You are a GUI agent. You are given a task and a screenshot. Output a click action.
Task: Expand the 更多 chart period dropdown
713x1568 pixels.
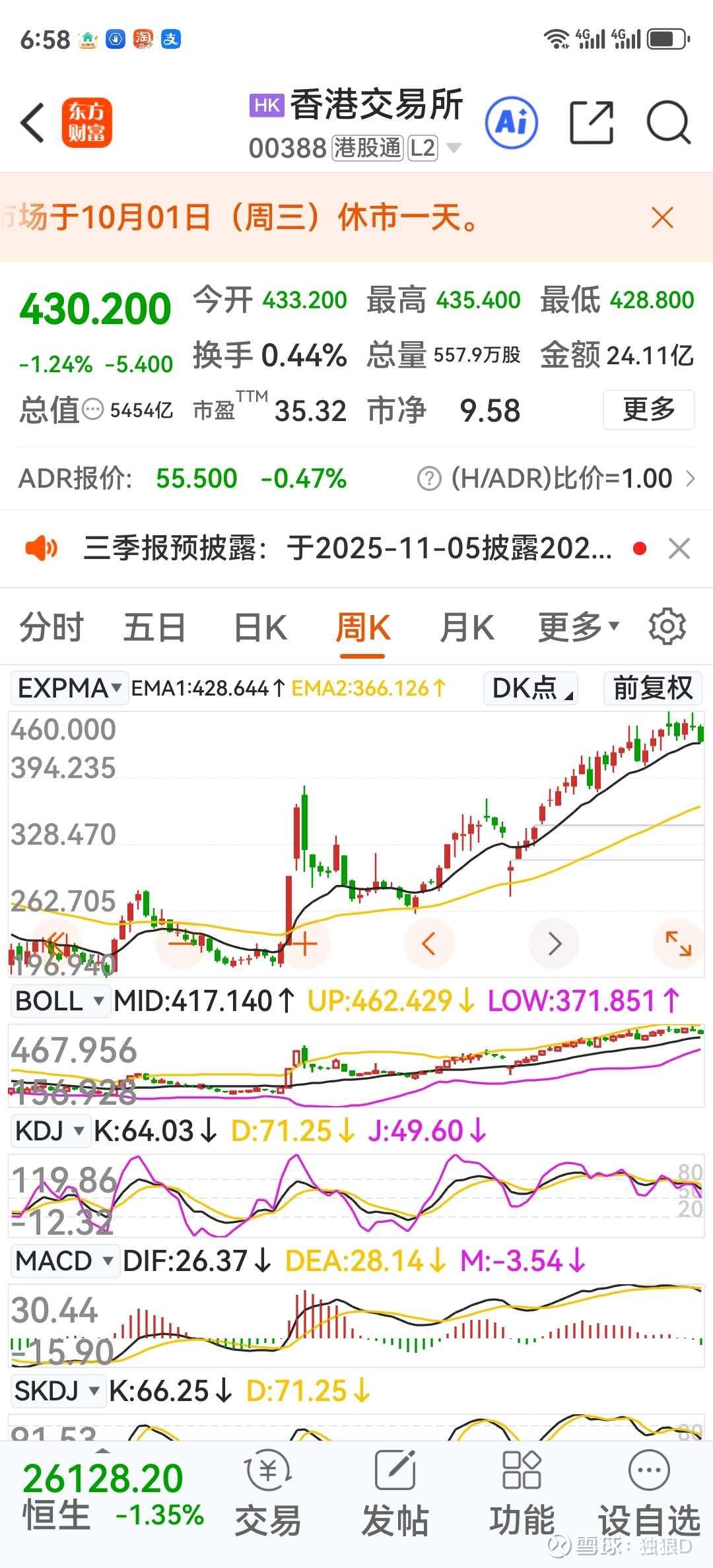click(578, 627)
